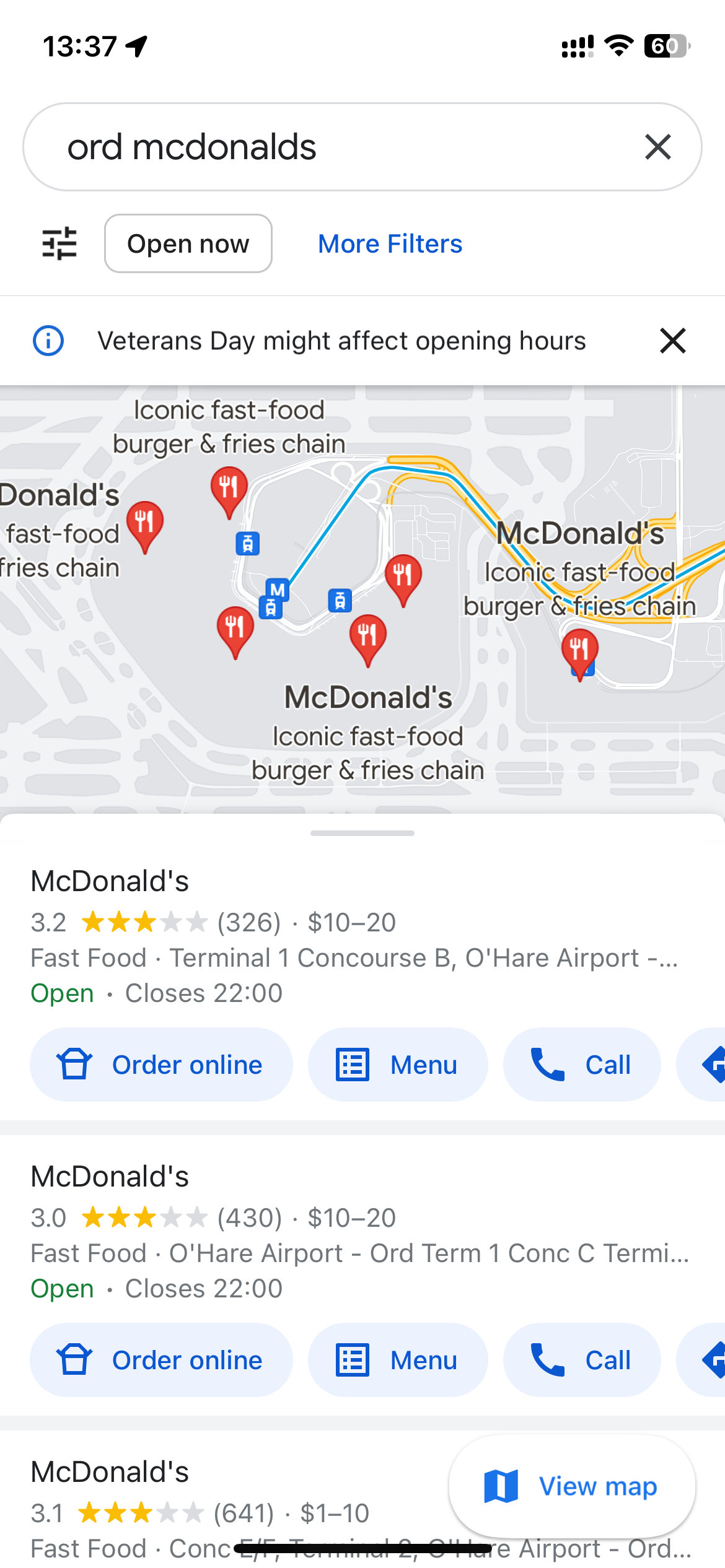725x1568 pixels.
Task: Apply the Open now filter chip
Action: tap(188, 243)
